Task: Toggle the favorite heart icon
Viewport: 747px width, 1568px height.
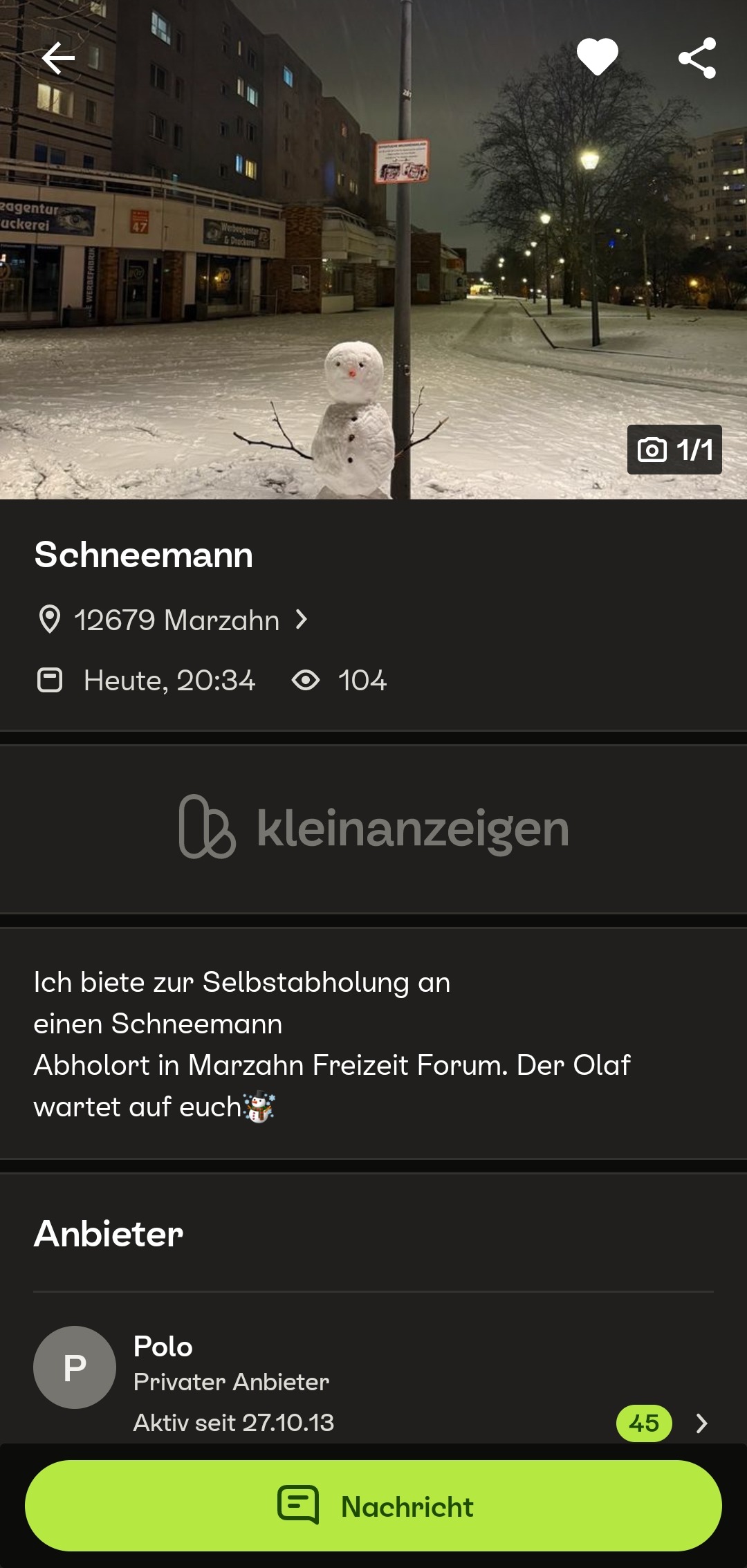Action: click(x=598, y=57)
